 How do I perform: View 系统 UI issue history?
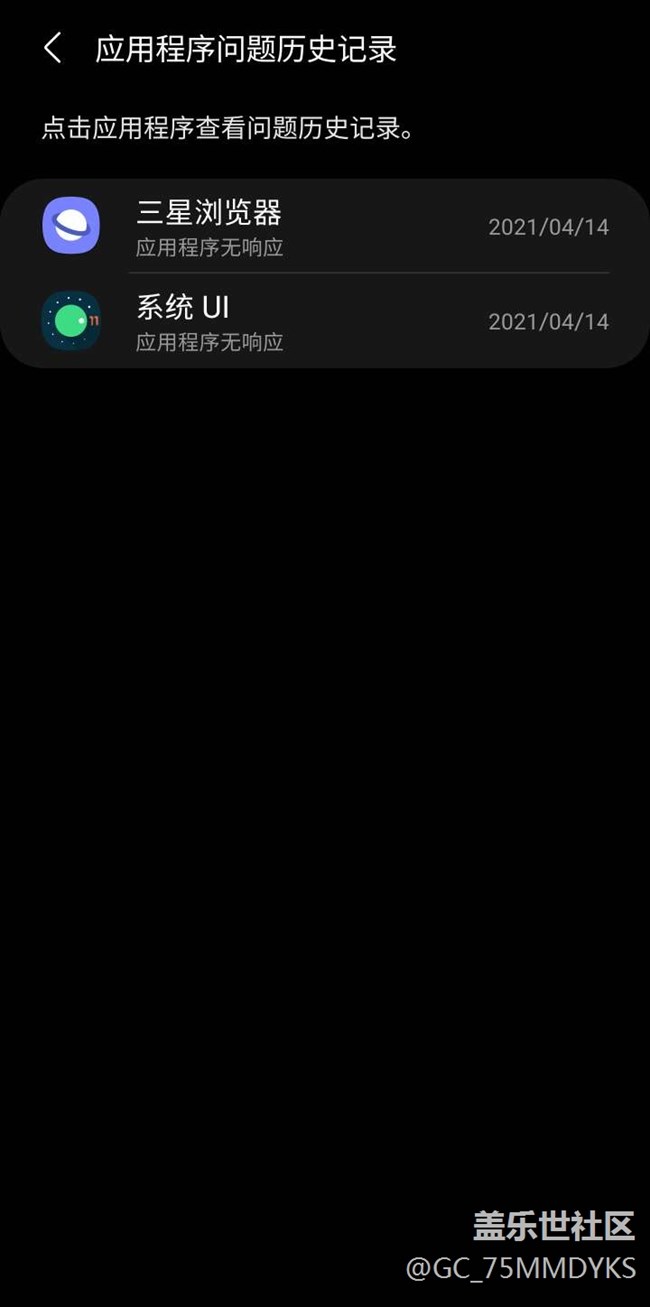tap(324, 321)
